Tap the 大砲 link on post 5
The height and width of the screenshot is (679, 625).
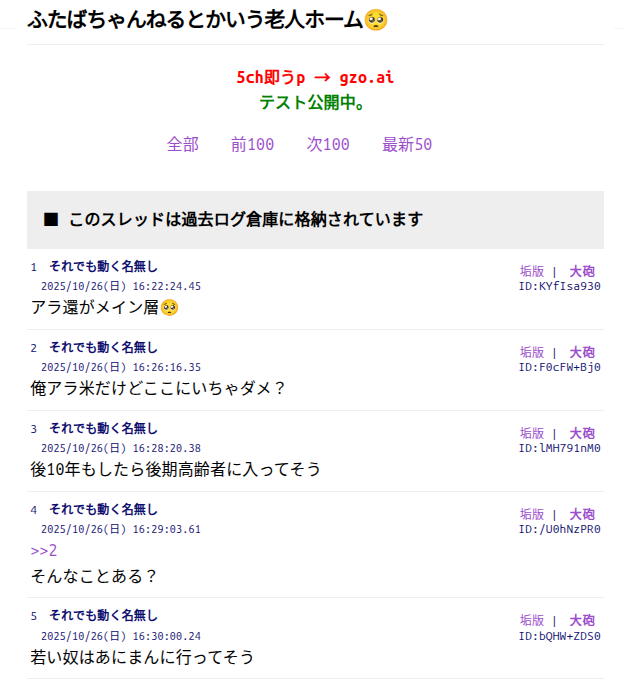coord(582,620)
